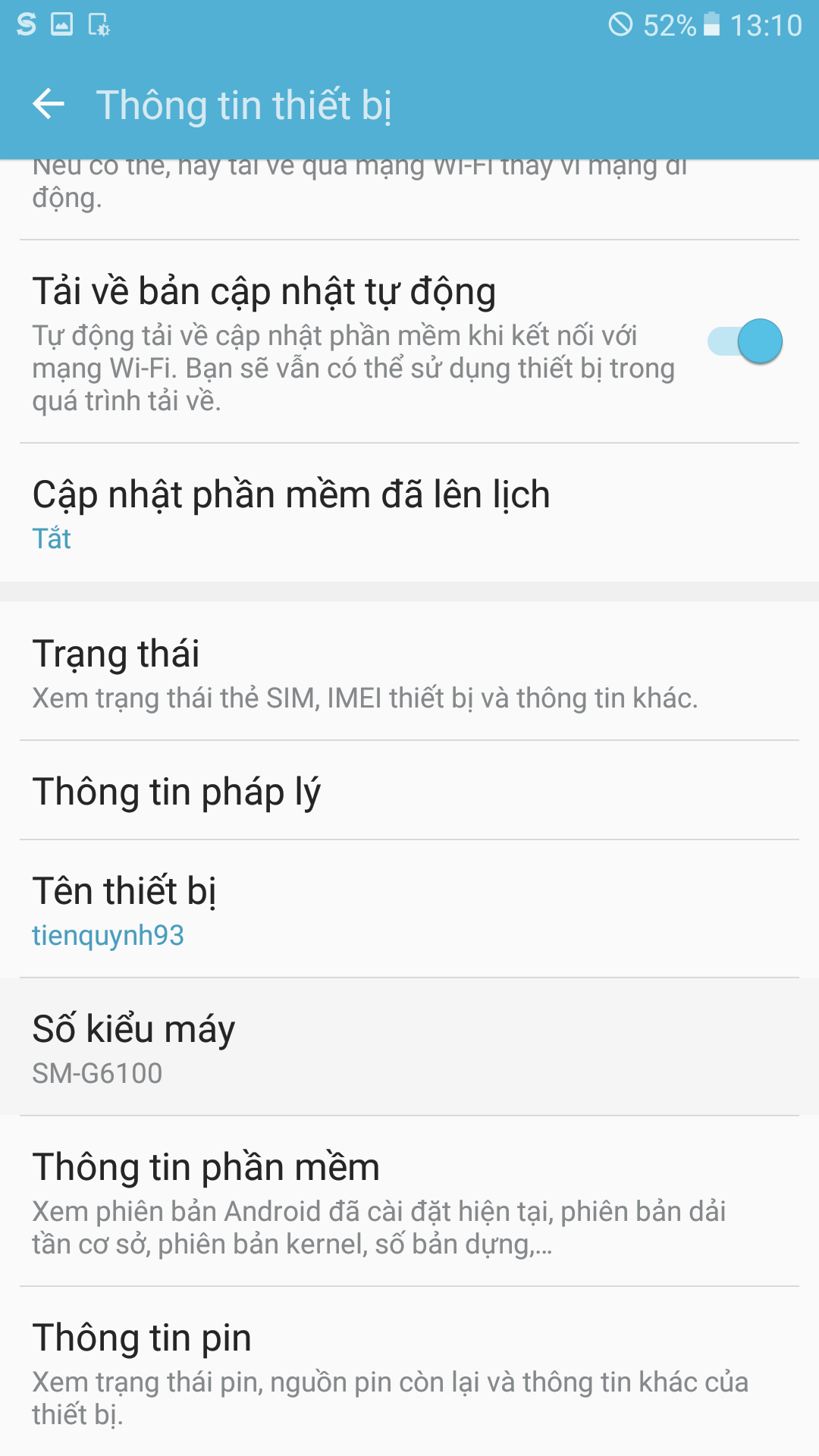Image resolution: width=819 pixels, height=1456 pixels.
Task: Tap Số kiểu máy SM-G6100 row
Action: tap(409, 1048)
